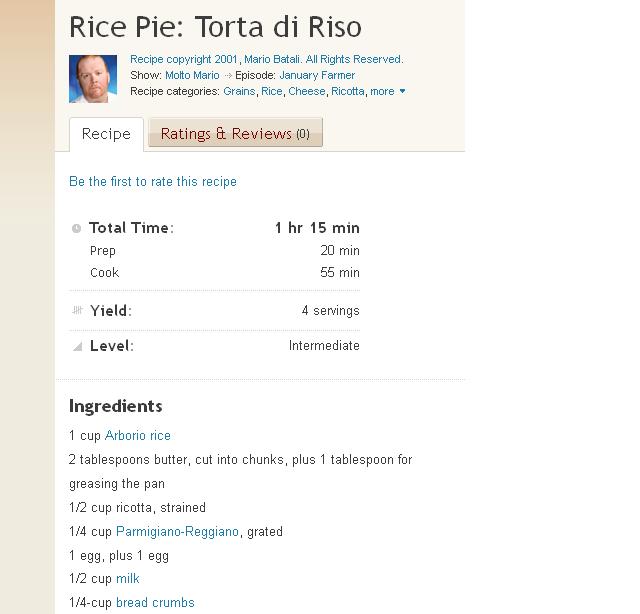Open the bread crumbs ingredient link
This screenshot has width=640, height=614.
point(155,603)
